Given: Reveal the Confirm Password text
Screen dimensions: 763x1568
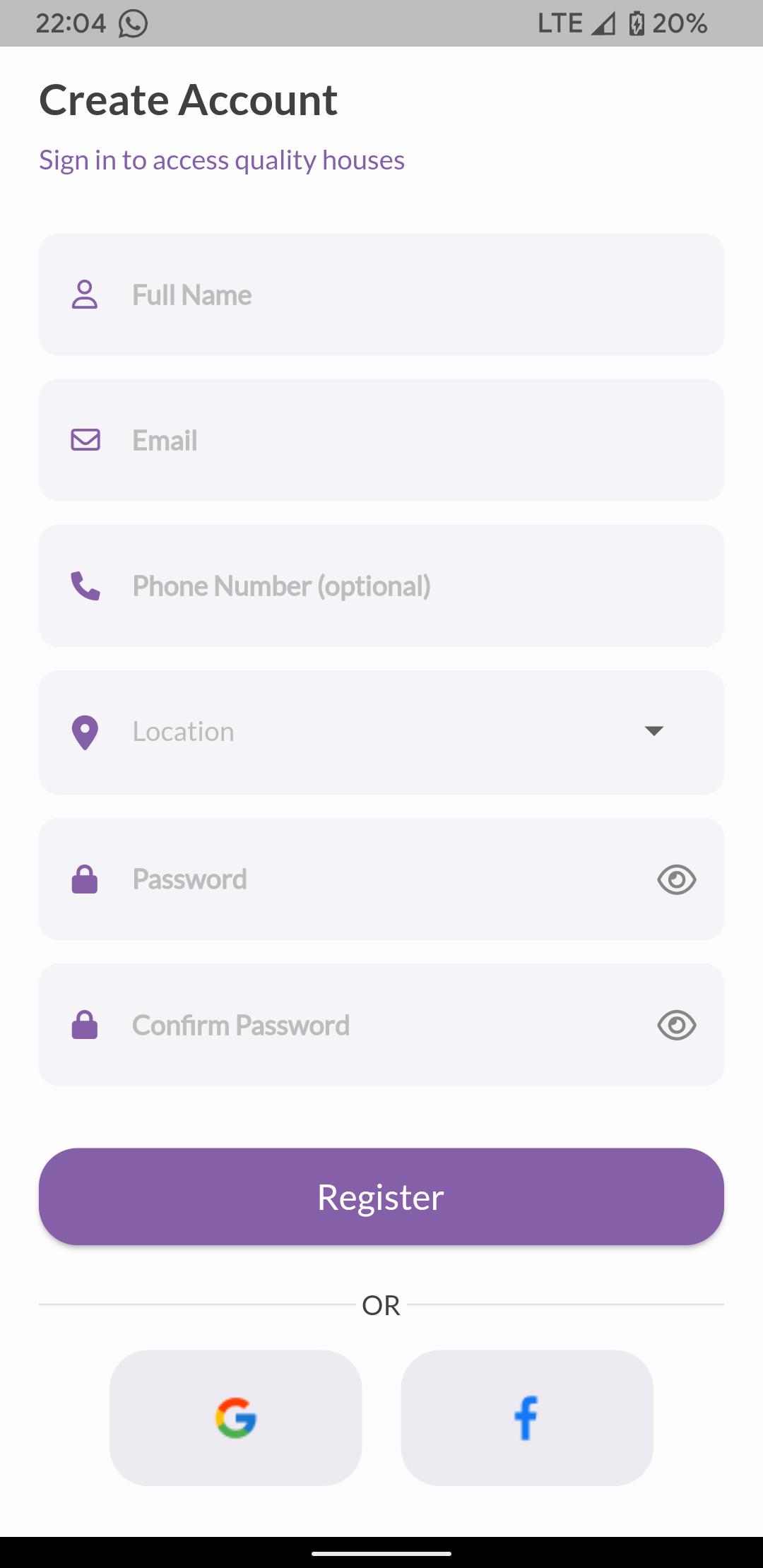Looking at the screenshot, I should pyautogui.click(x=677, y=1025).
